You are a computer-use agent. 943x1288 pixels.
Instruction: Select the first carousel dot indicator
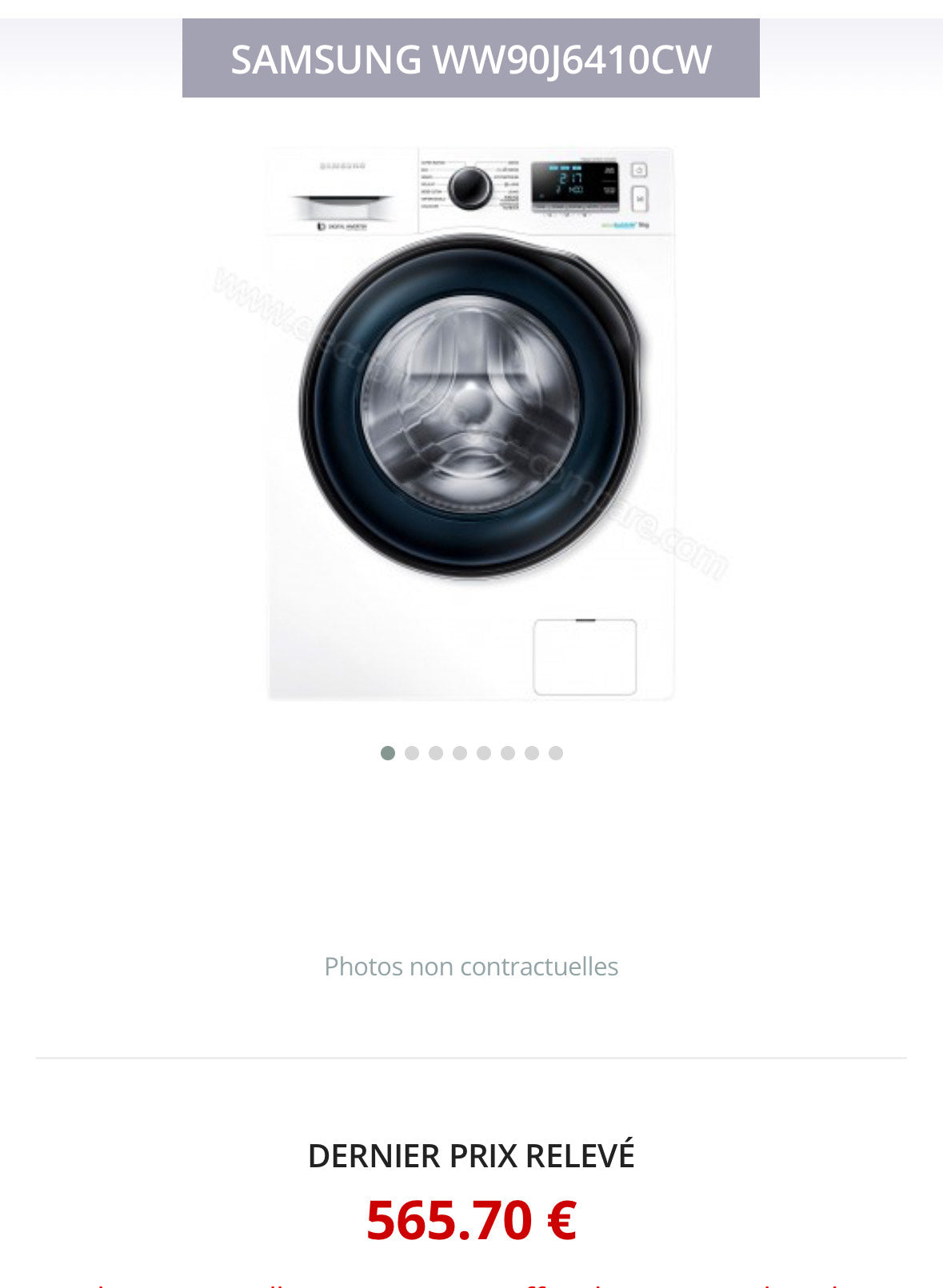390,752
